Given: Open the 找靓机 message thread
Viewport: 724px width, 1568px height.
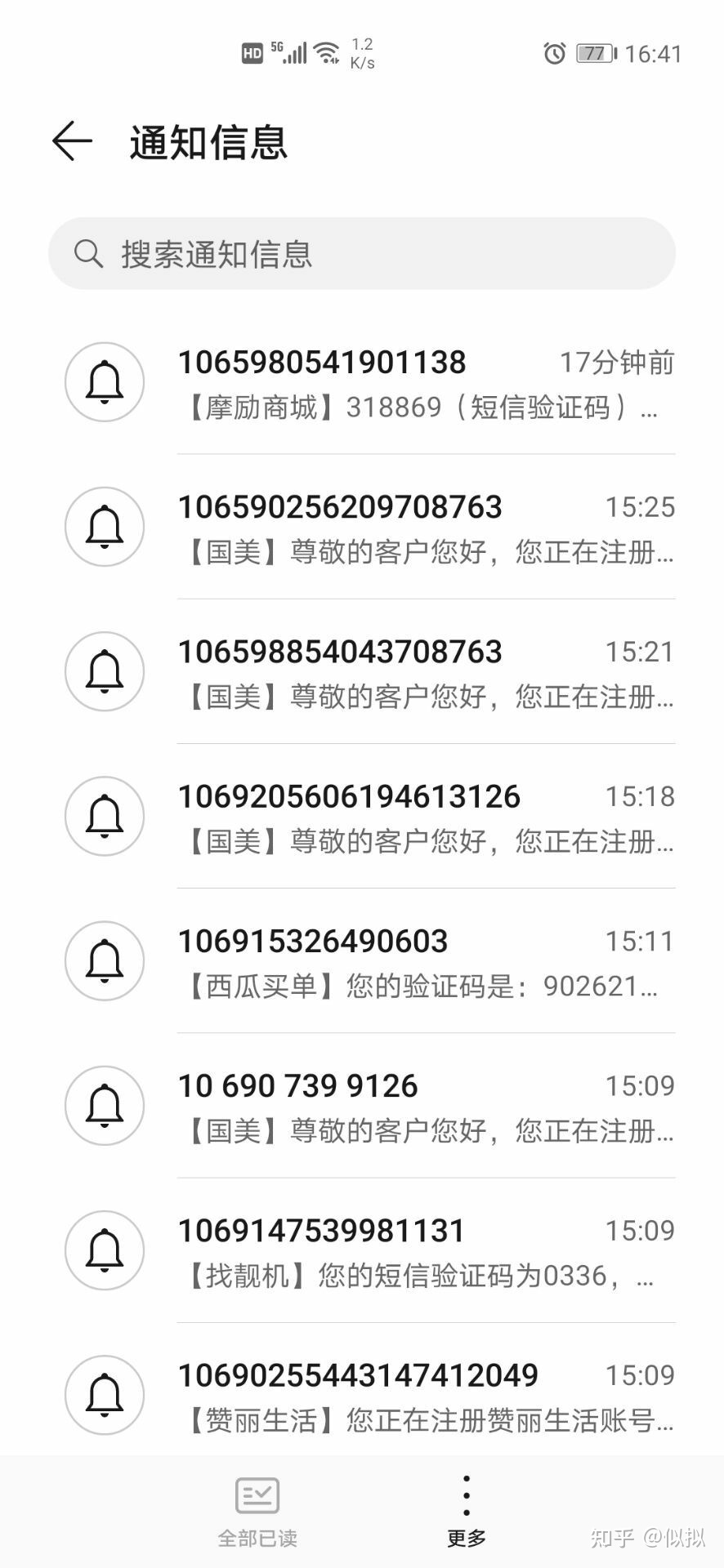Looking at the screenshot, I should 368,1249.
